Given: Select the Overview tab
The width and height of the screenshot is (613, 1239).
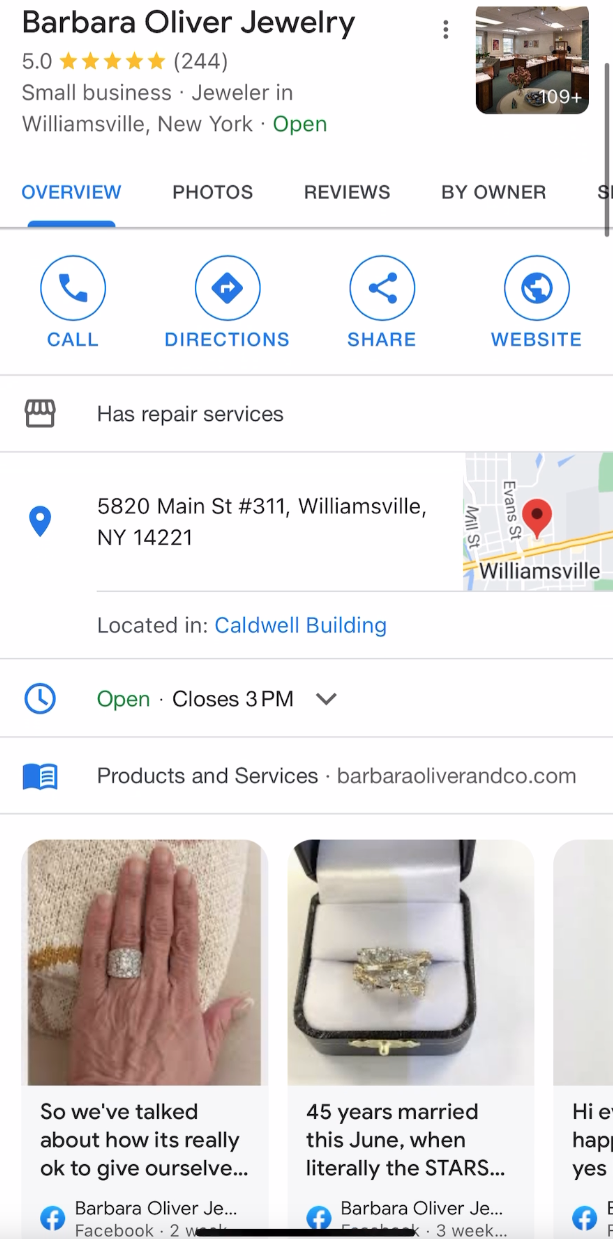Looking at the screenshot, I should click(71, 192).
